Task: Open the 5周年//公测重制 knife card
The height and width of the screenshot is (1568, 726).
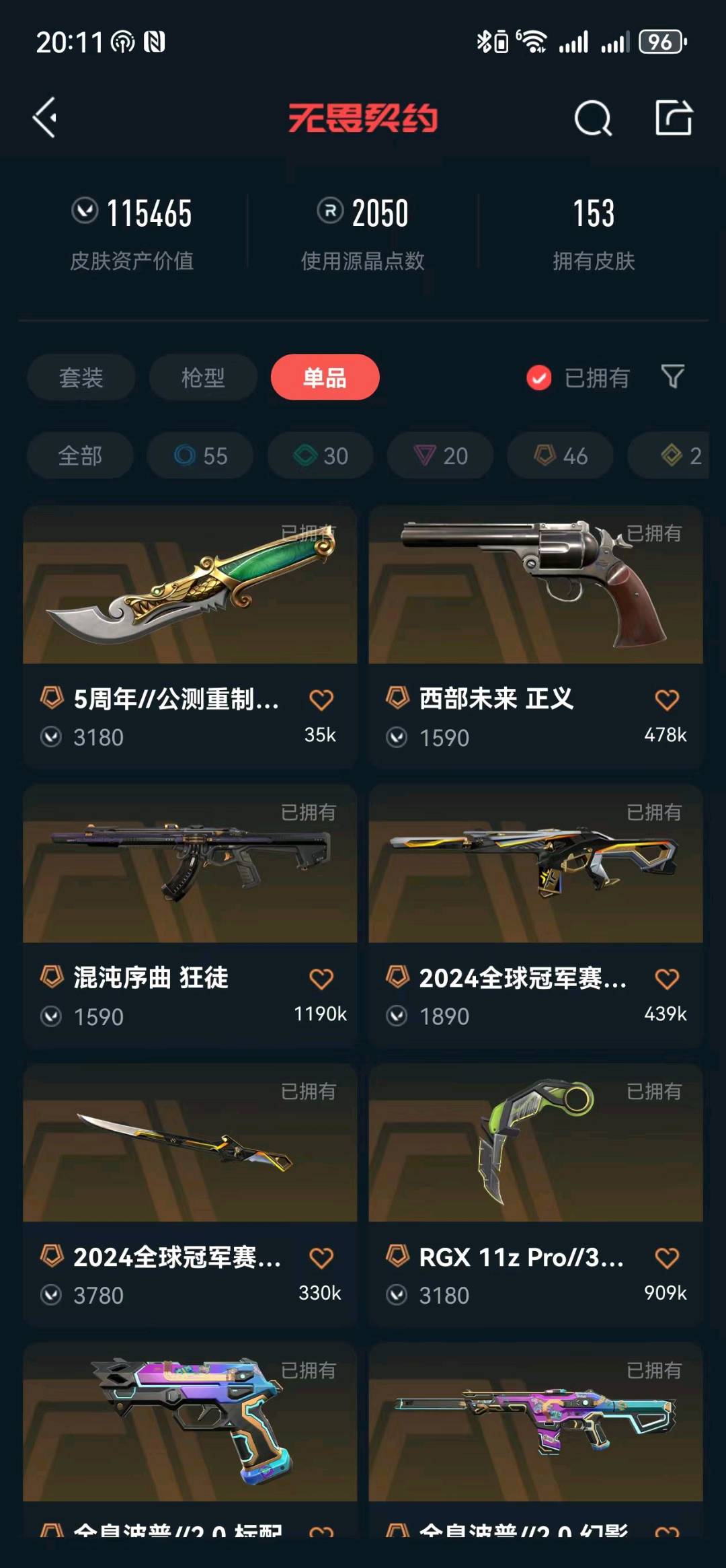Action: click(x=190, y=585)
